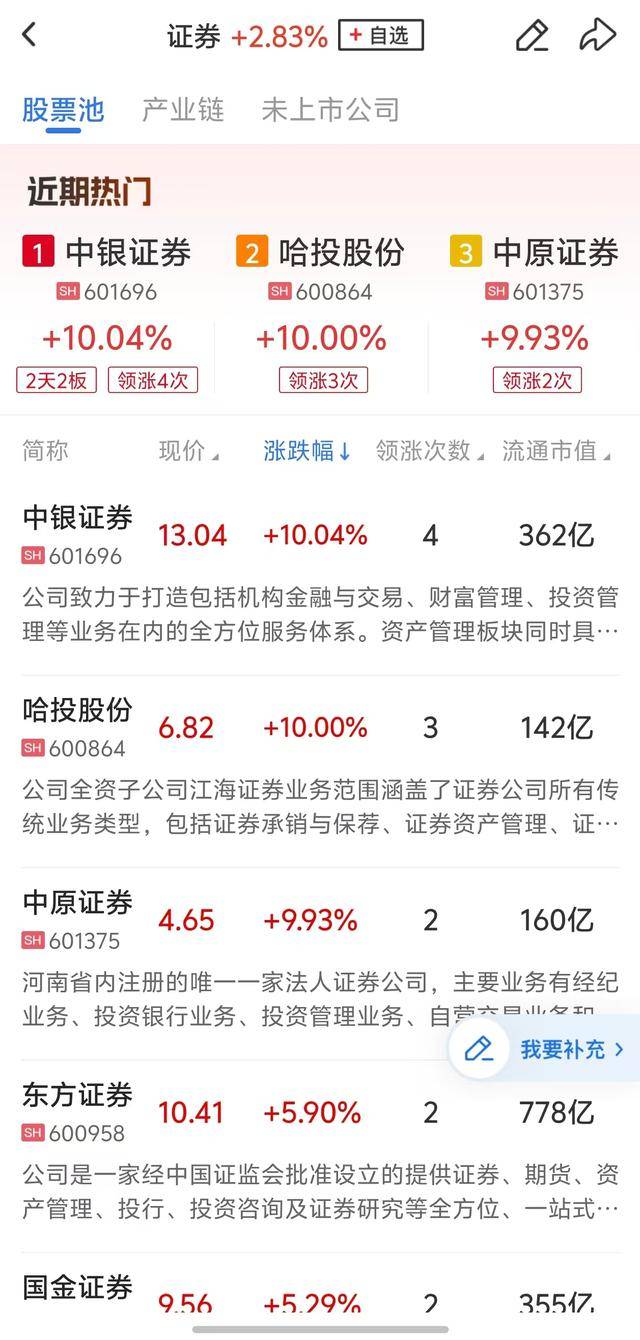Switch to the 未上市公司 tab
The image size is (640, 1340).
click(330, 109)
